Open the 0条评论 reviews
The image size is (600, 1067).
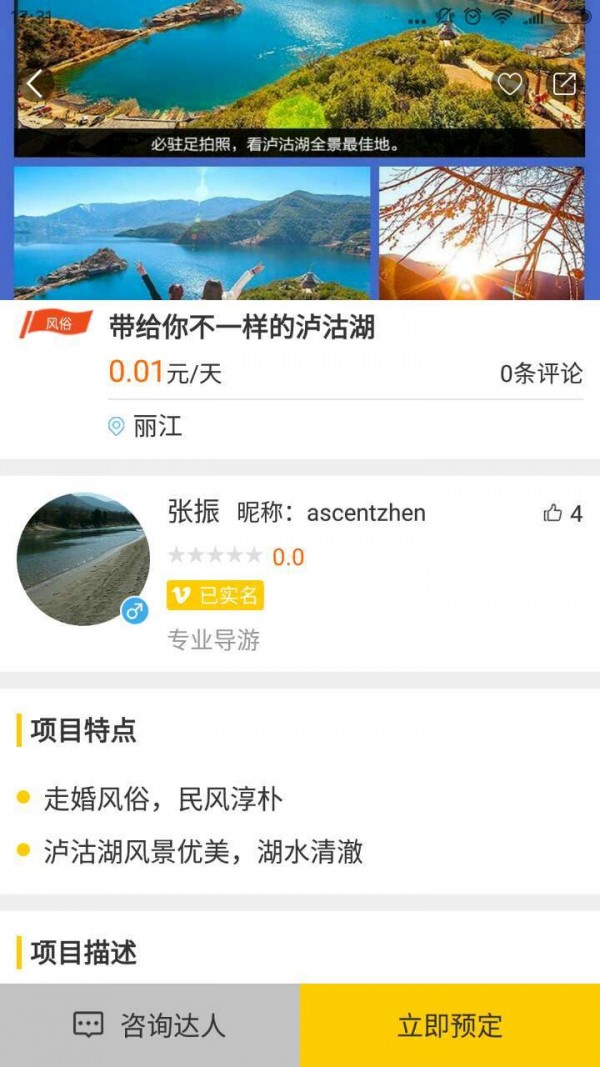[x=541, y=374]
